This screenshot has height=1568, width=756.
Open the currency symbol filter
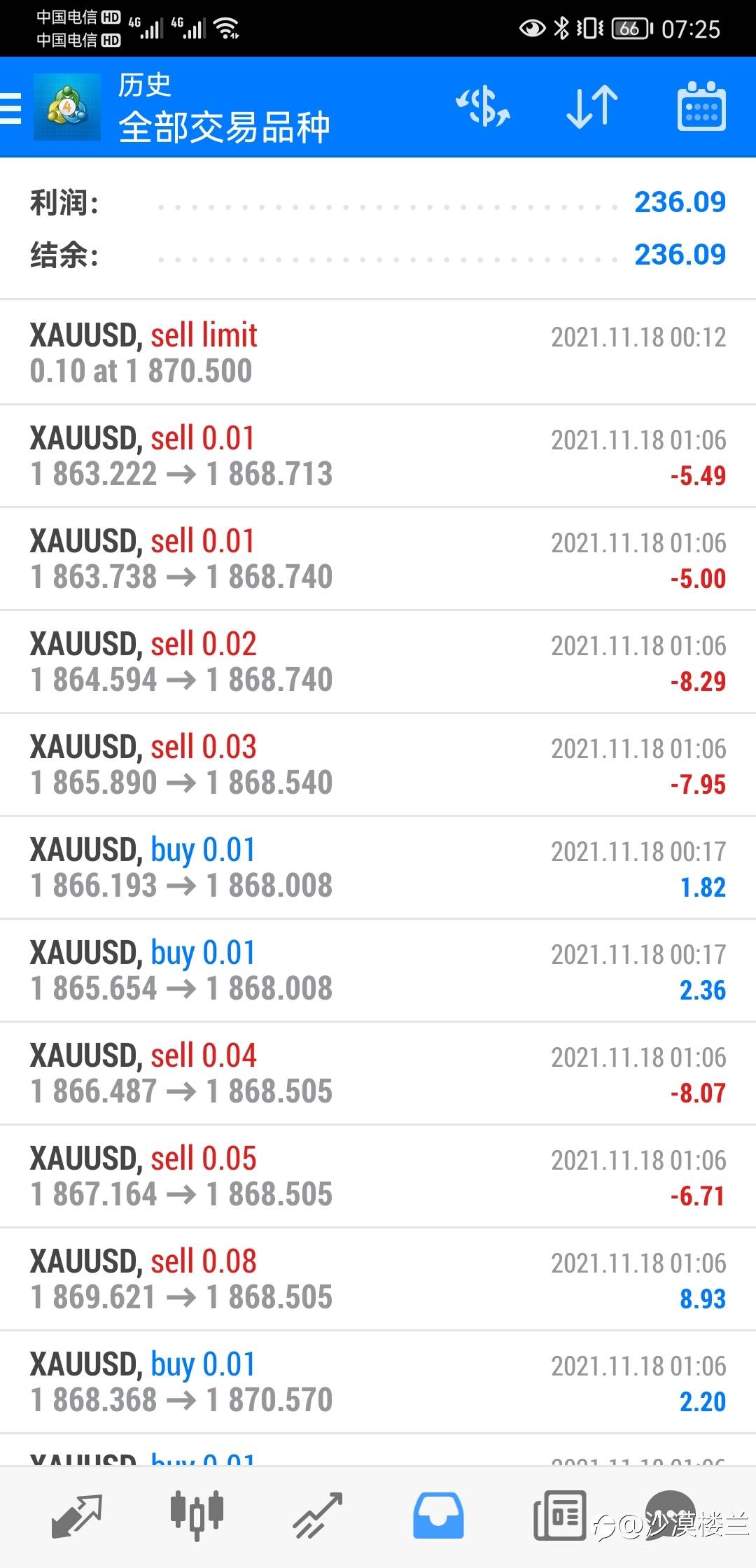pos(483,107)
